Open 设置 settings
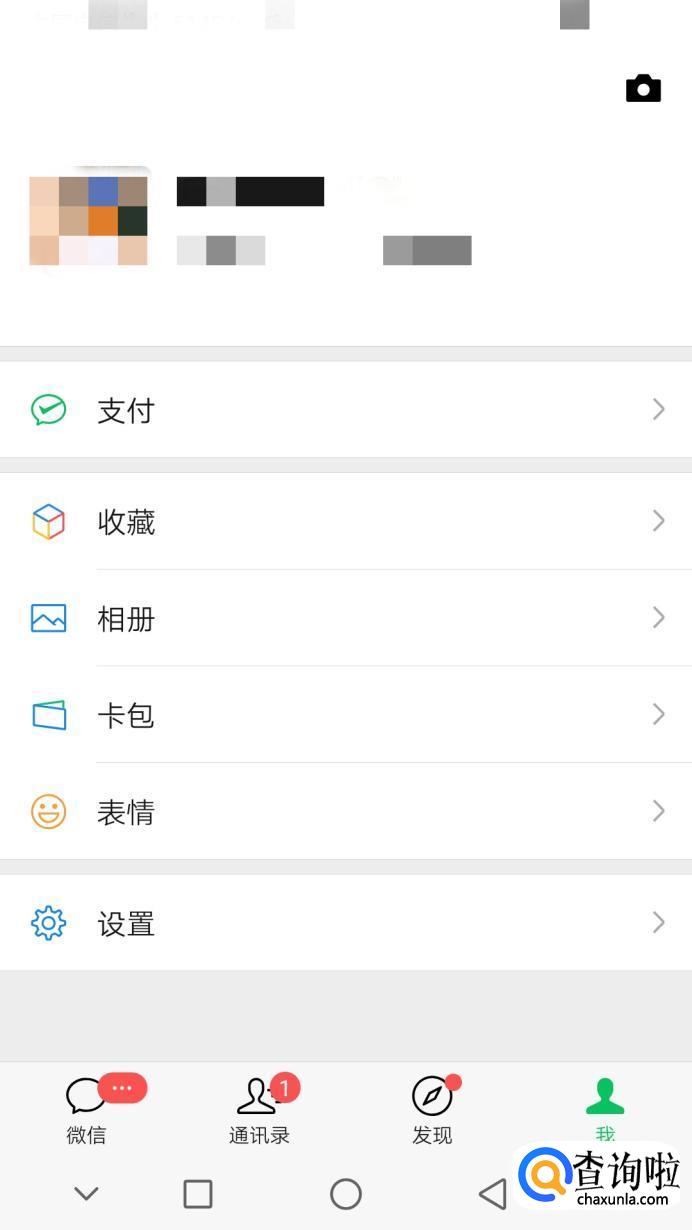The height and width of the screenshot is (1230, 692). pos(346,923)
